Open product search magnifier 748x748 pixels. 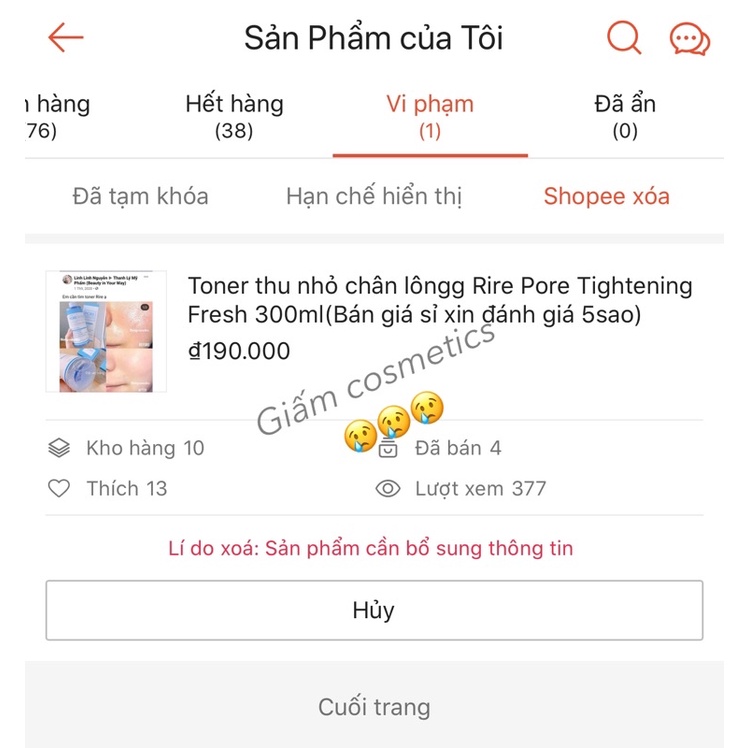click(x=624, y=38)
